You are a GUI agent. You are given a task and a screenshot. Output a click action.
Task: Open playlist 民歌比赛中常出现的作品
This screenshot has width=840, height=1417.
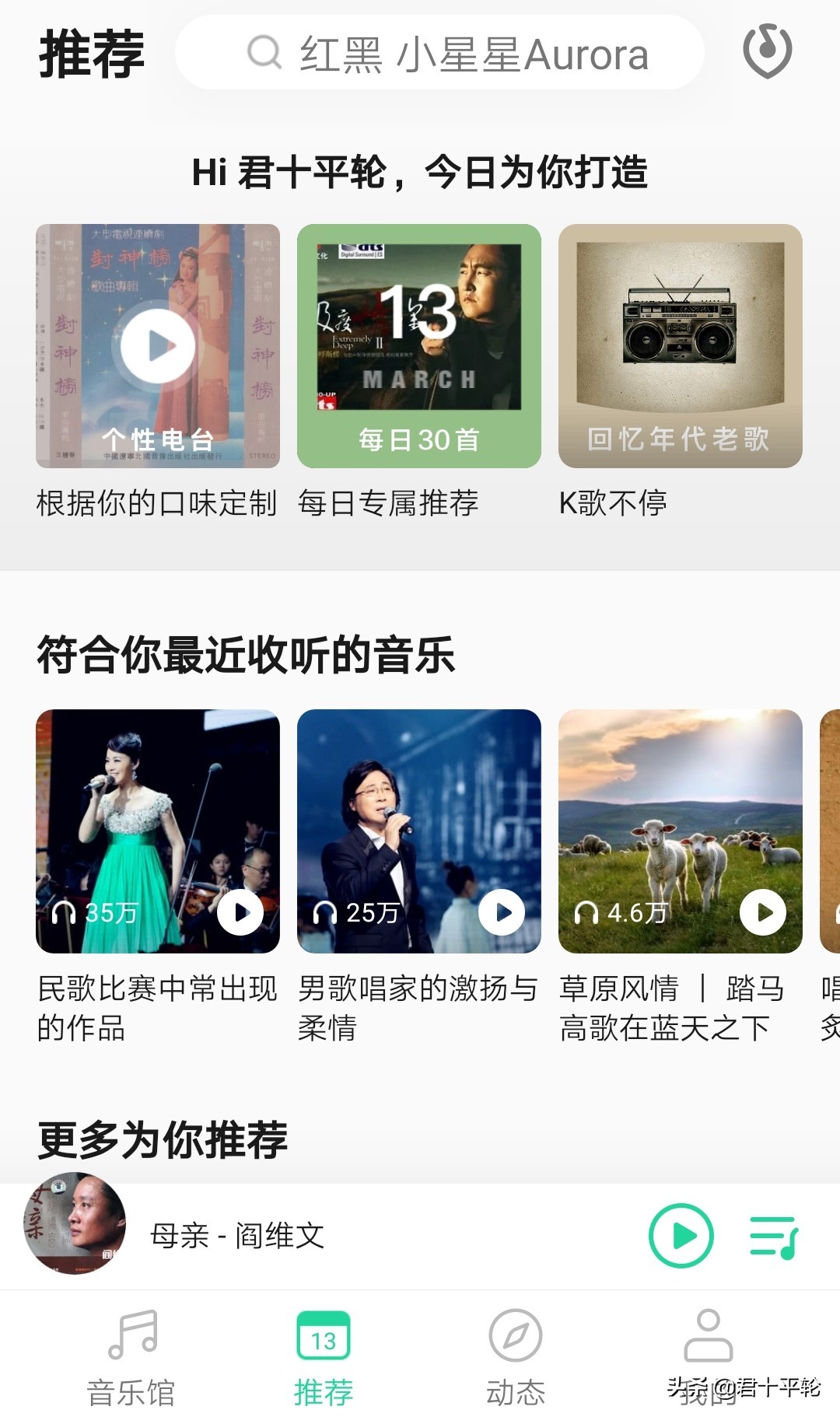[158, 831]
